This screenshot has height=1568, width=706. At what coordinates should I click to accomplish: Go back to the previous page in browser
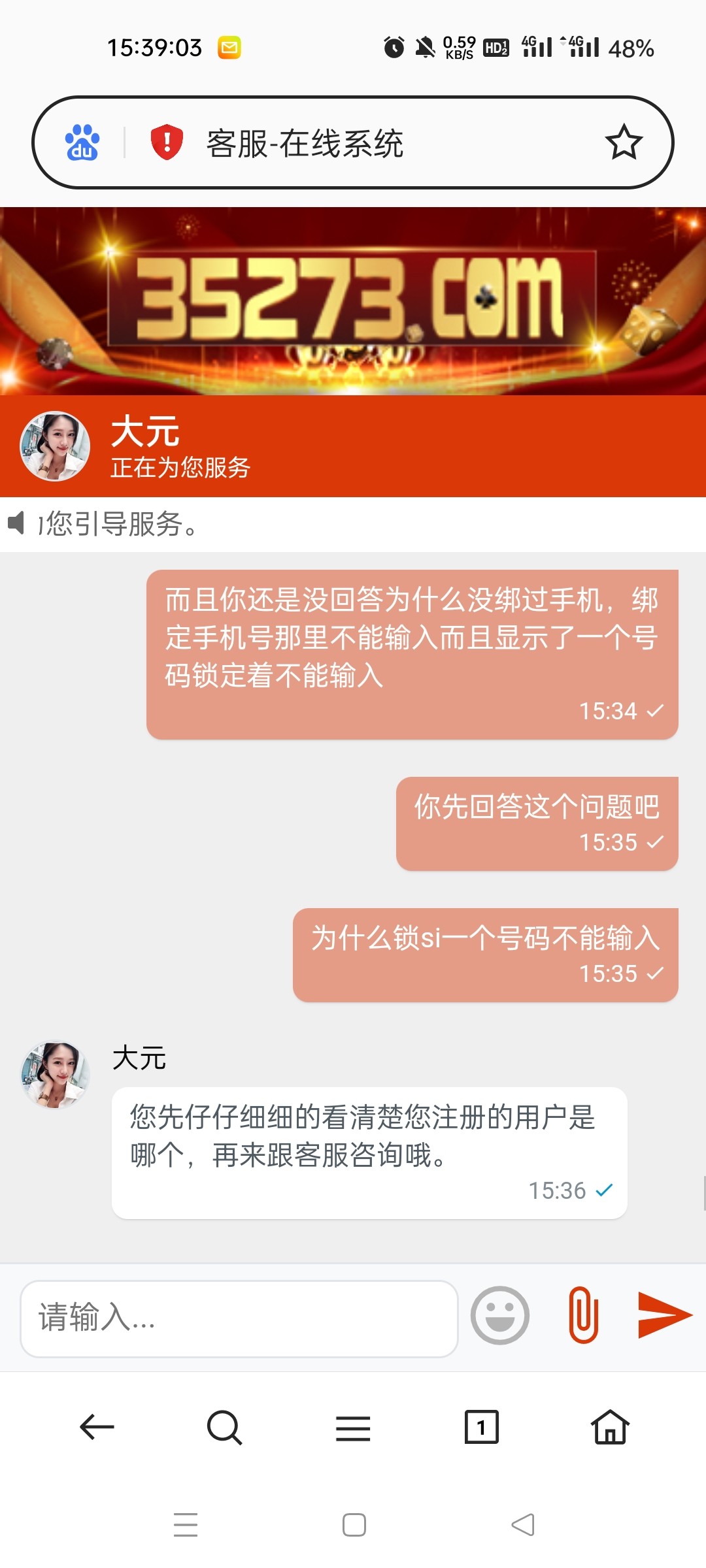(97, 1427)
